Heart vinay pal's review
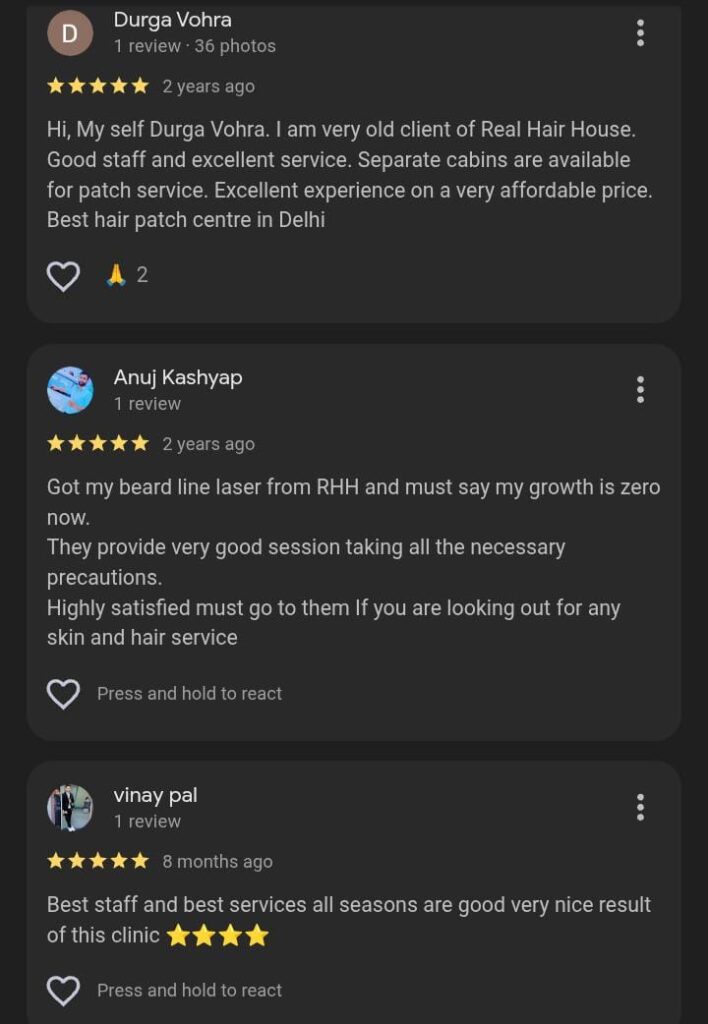The image size is (708, 1024). [63, 991]
